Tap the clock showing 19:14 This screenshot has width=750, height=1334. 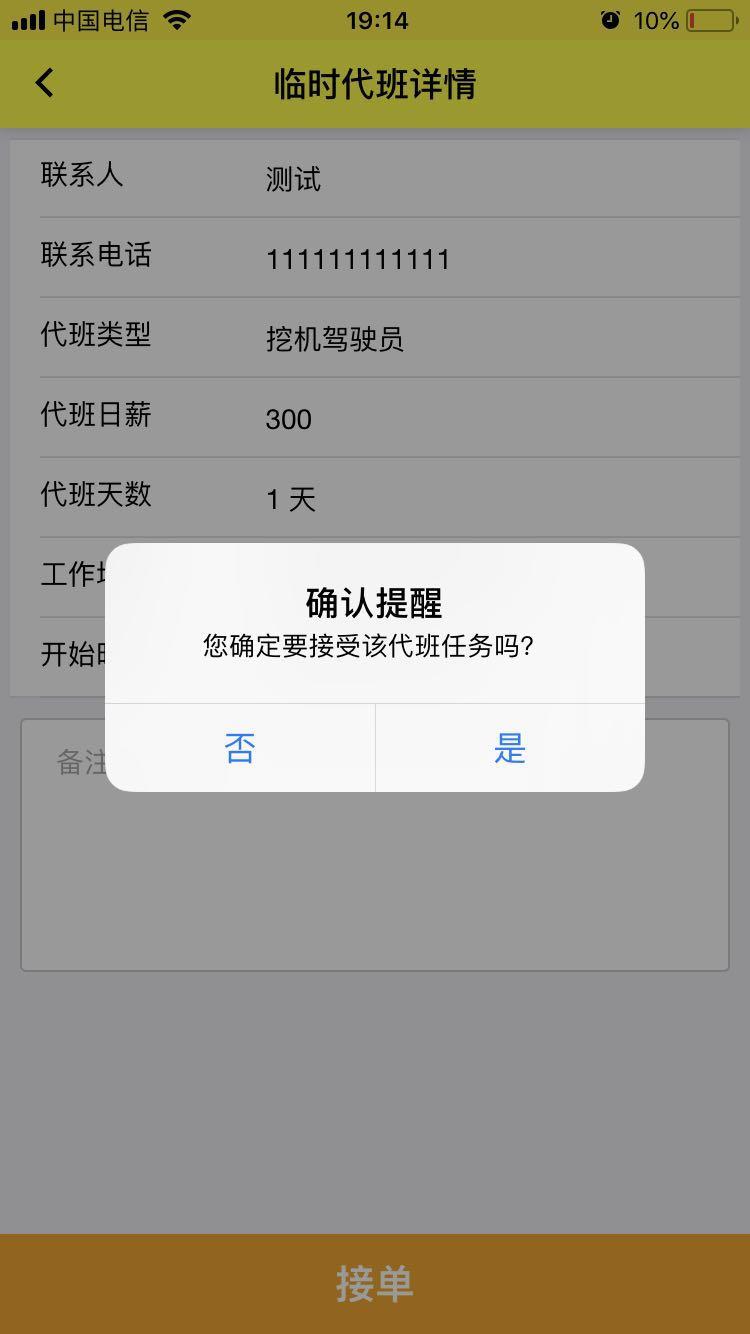coord(375,20)
